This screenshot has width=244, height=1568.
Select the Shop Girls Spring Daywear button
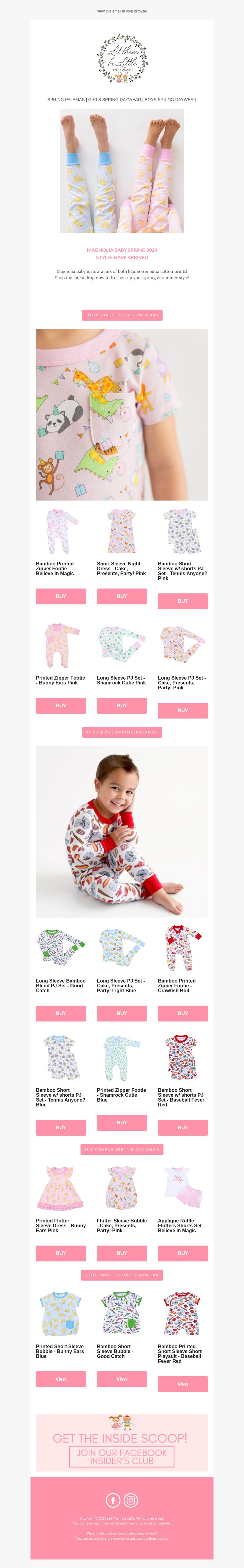[x=122, y=1149]
